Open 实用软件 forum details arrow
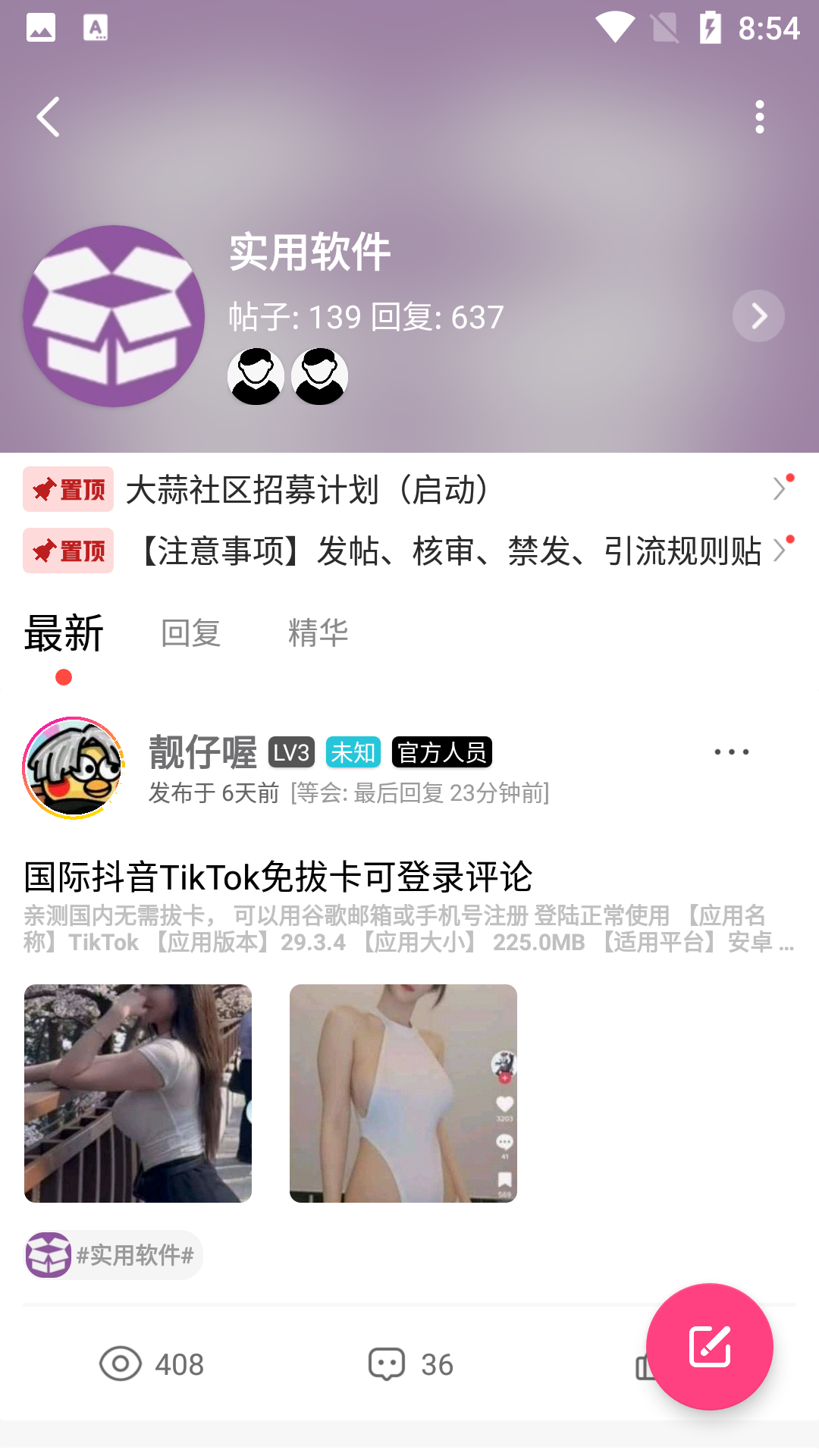 tap(758, 316)
